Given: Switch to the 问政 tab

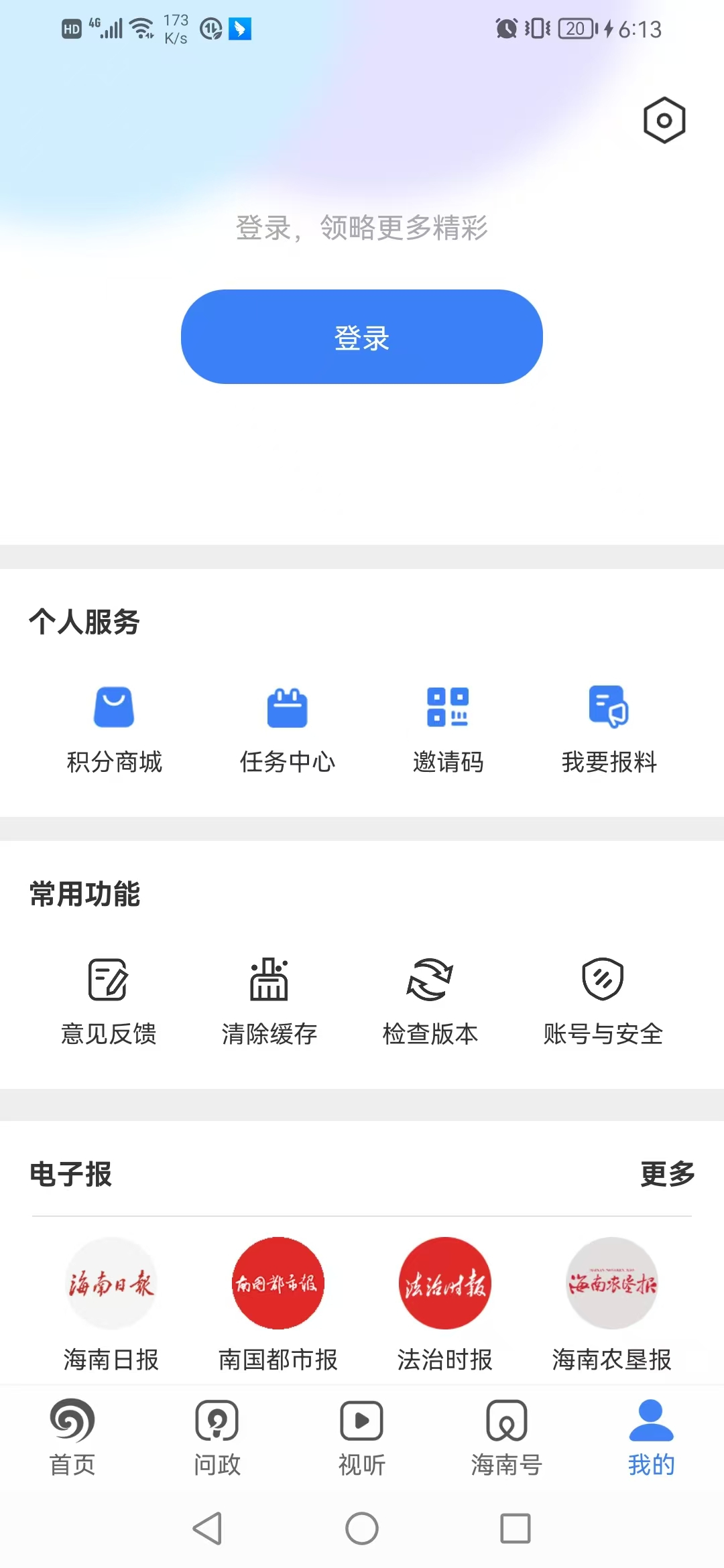Looking at the screenshot, I should click(x=217, y=1437).
